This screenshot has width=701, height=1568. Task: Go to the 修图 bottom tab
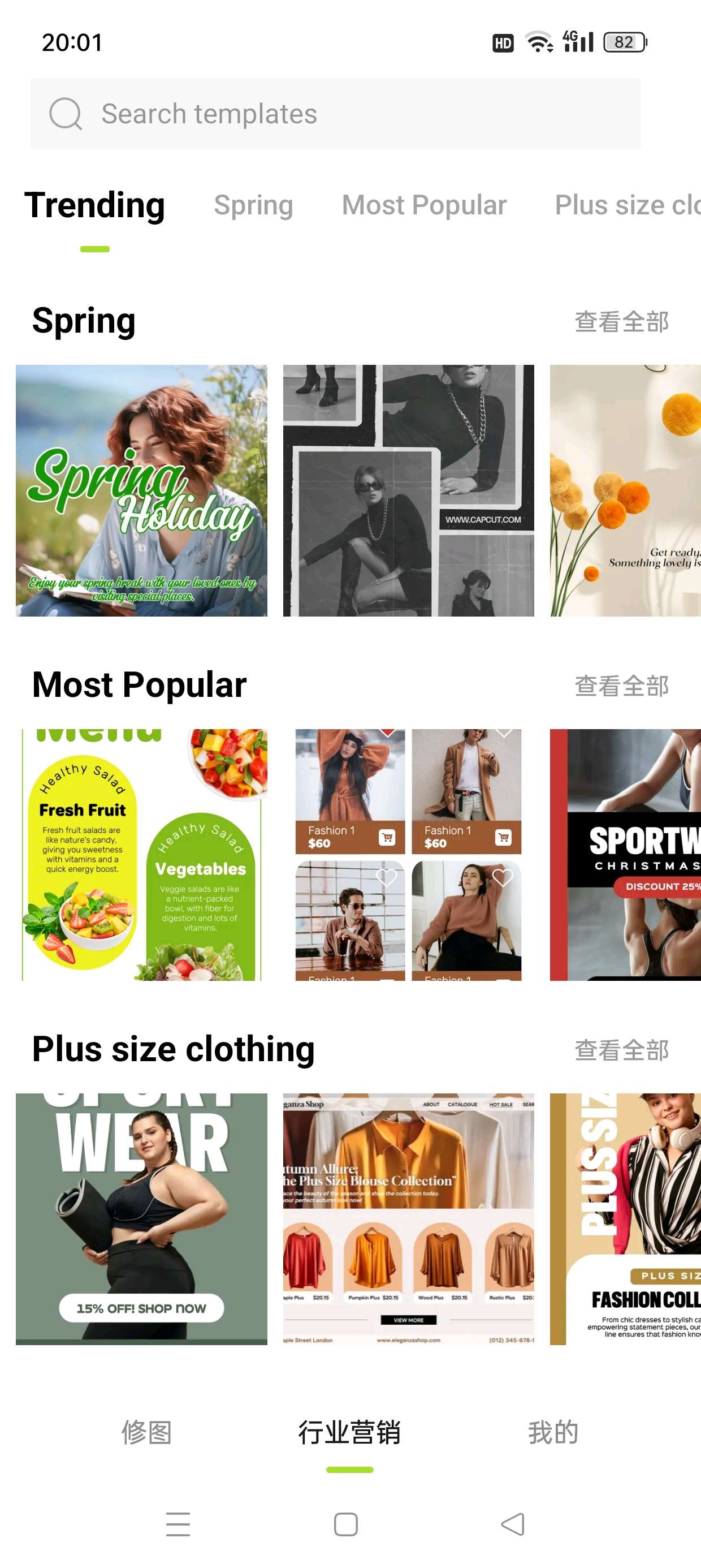[146, 1432]
